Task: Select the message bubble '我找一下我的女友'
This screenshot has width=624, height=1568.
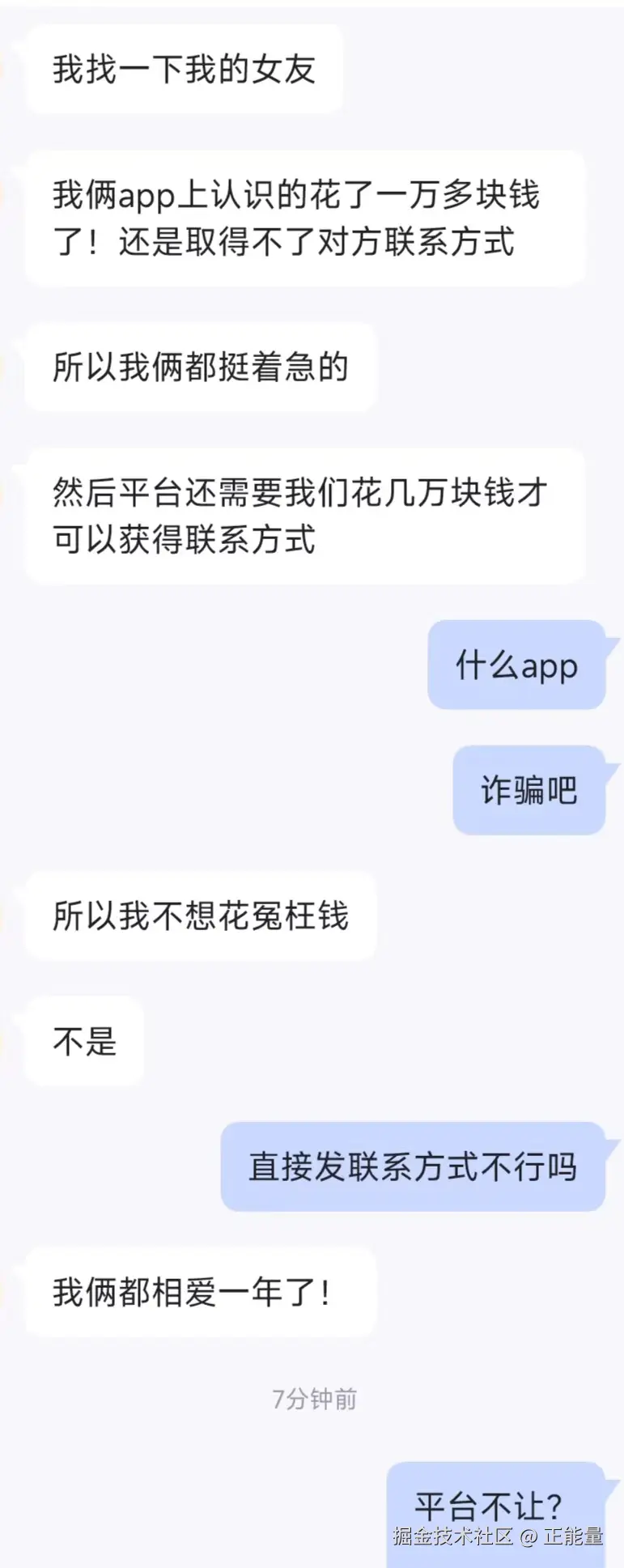Action: coord(184,68)
